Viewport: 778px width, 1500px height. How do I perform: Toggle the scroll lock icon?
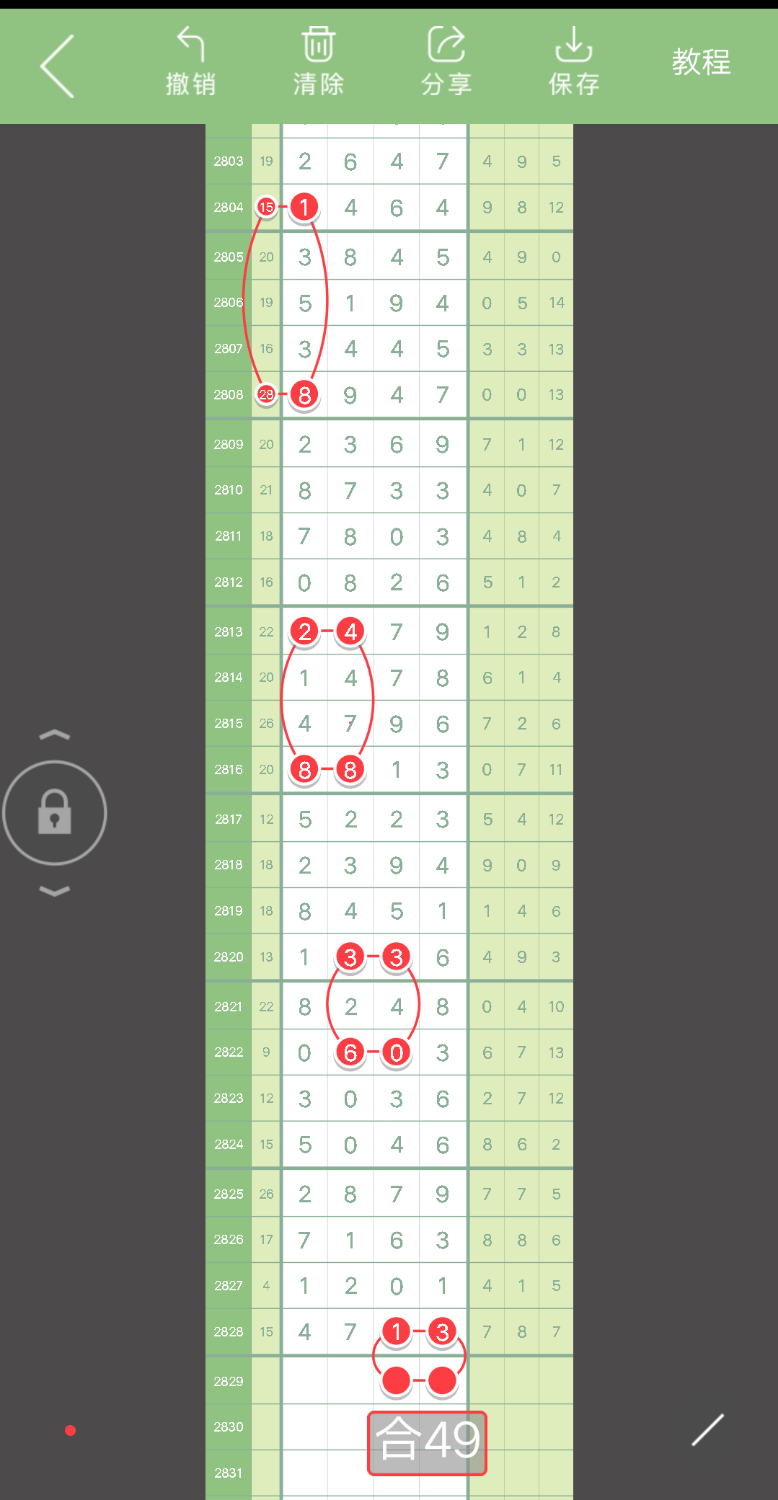pyautogui.click(x=55, y=812)
